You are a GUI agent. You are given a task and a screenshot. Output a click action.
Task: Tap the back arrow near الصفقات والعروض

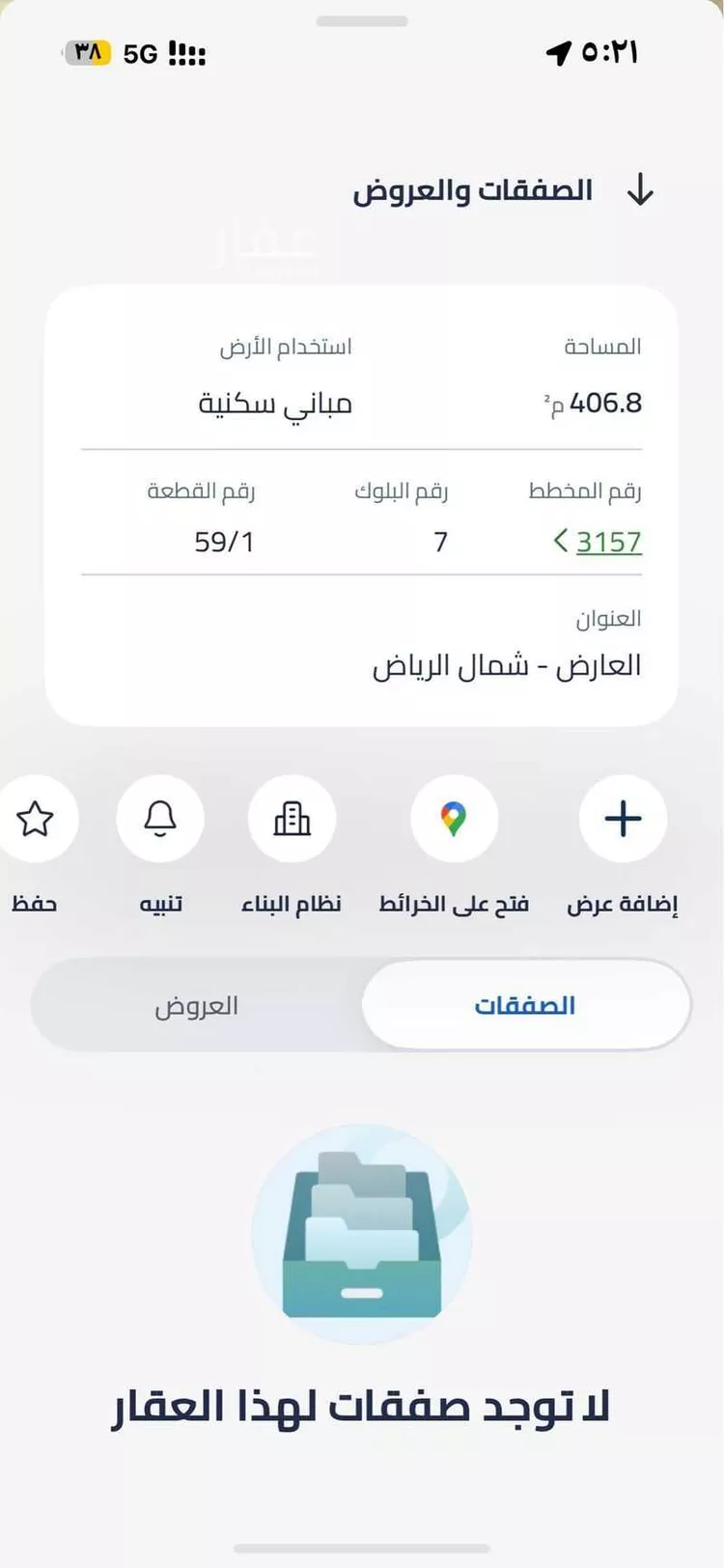[x=639, y=189]
